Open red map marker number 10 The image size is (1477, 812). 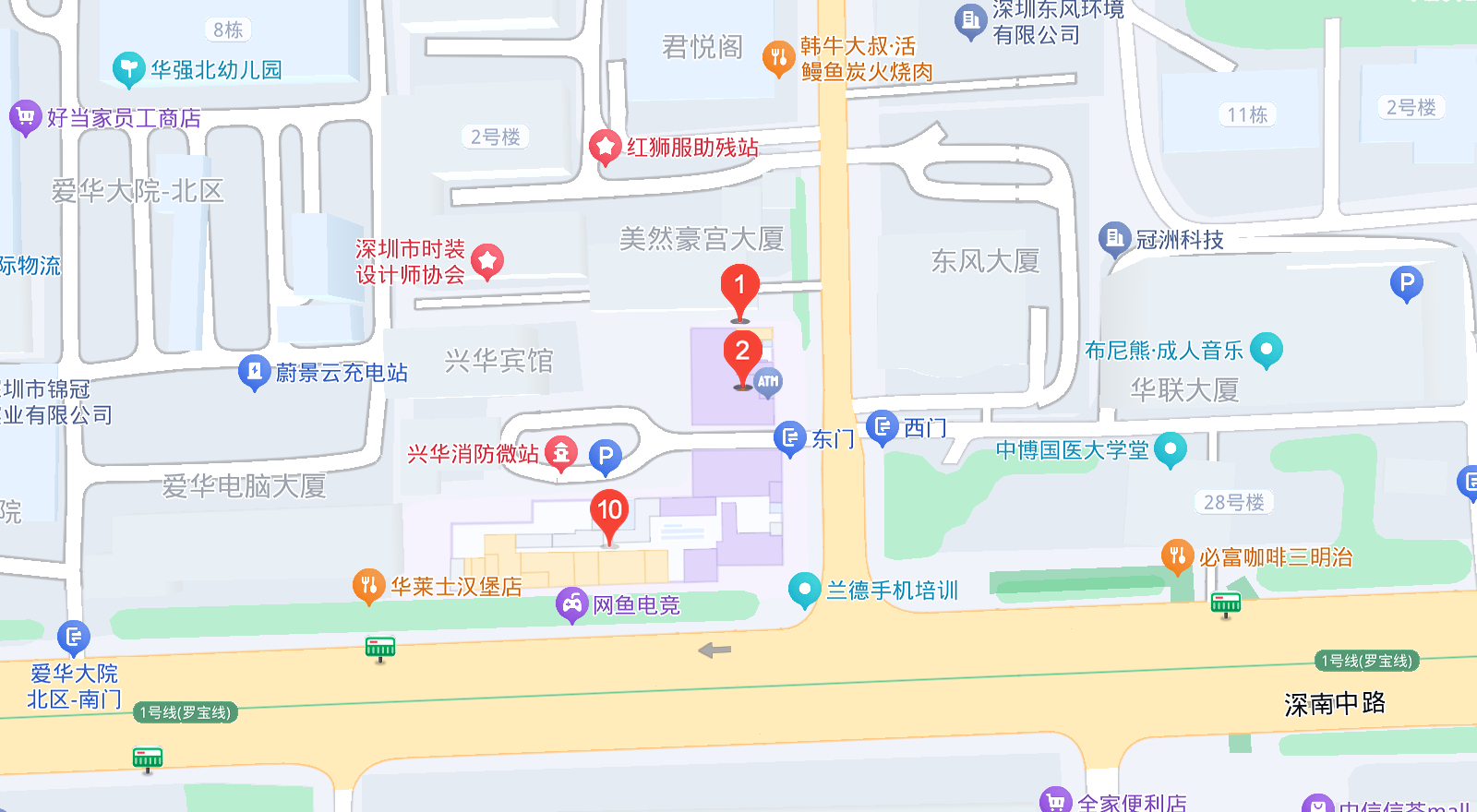tap(609, 515)
